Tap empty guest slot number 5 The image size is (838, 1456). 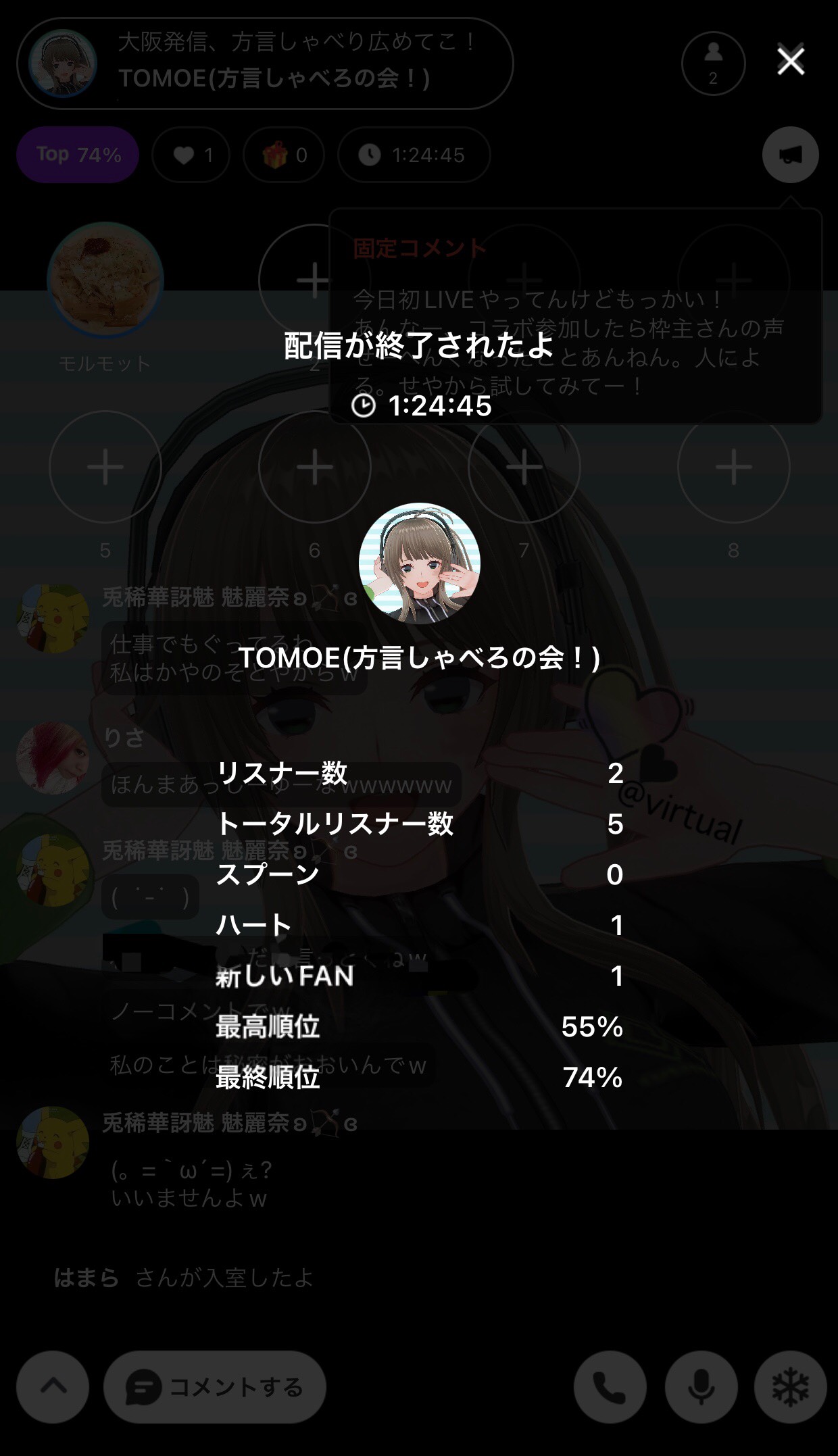(x=105, y=467)
